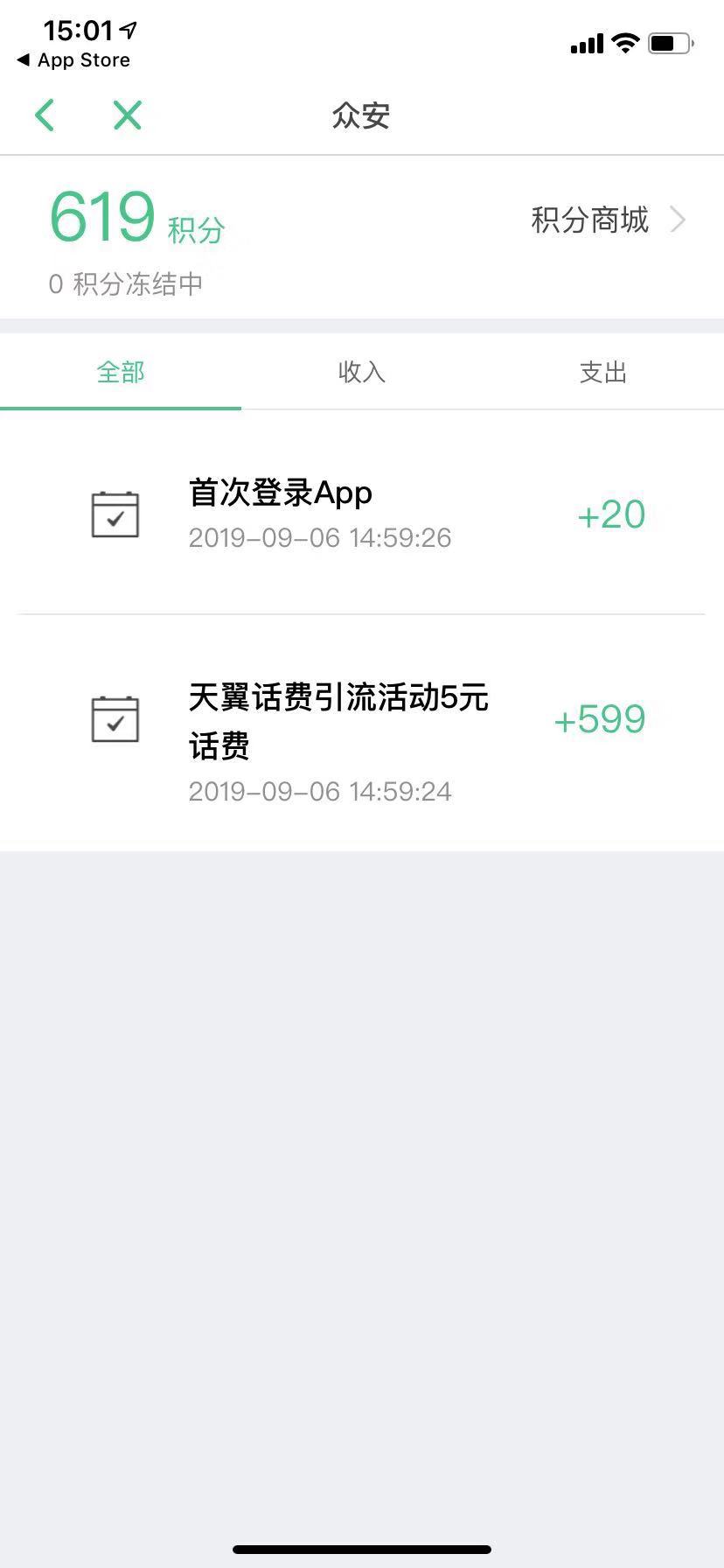Tap the calendar icon next to 首次登录App
The height and width of the screenshot is (1568, 724).
[x=115, y=514]
